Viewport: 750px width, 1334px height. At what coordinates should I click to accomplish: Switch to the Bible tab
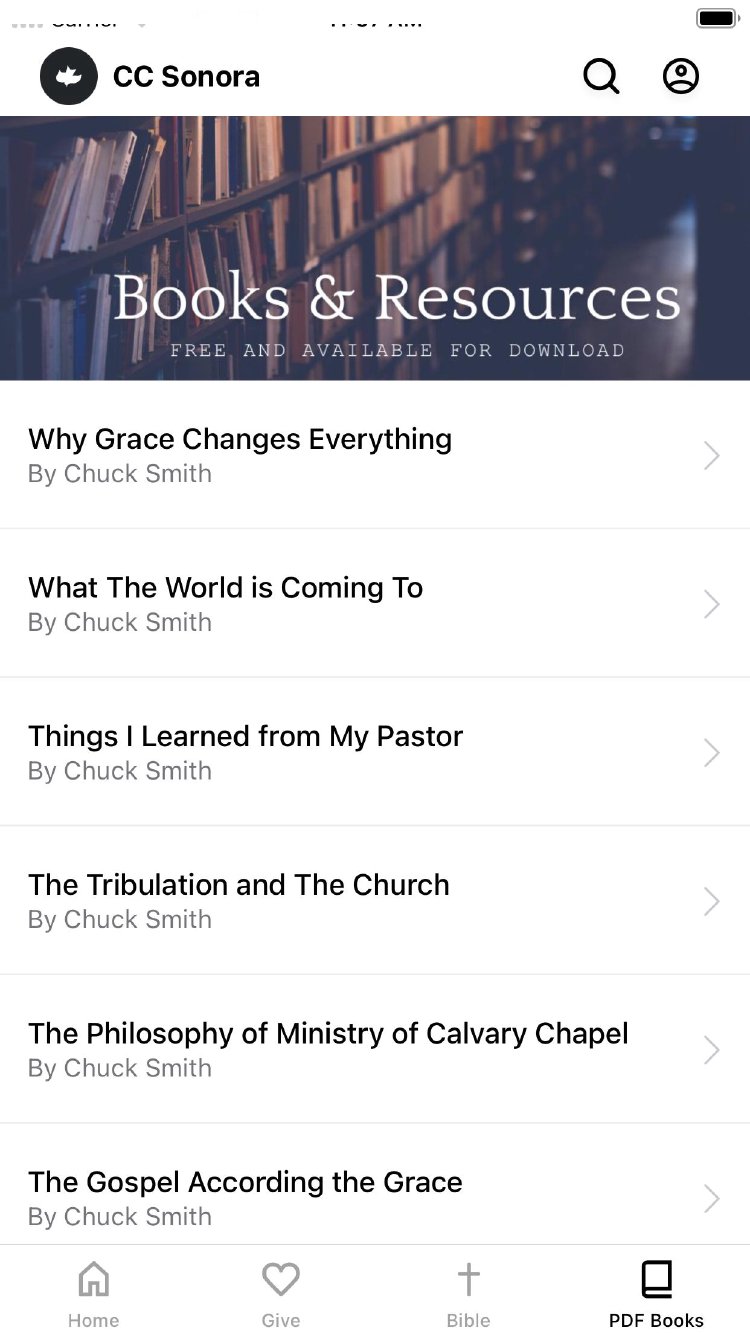[x=468, y=1292]
